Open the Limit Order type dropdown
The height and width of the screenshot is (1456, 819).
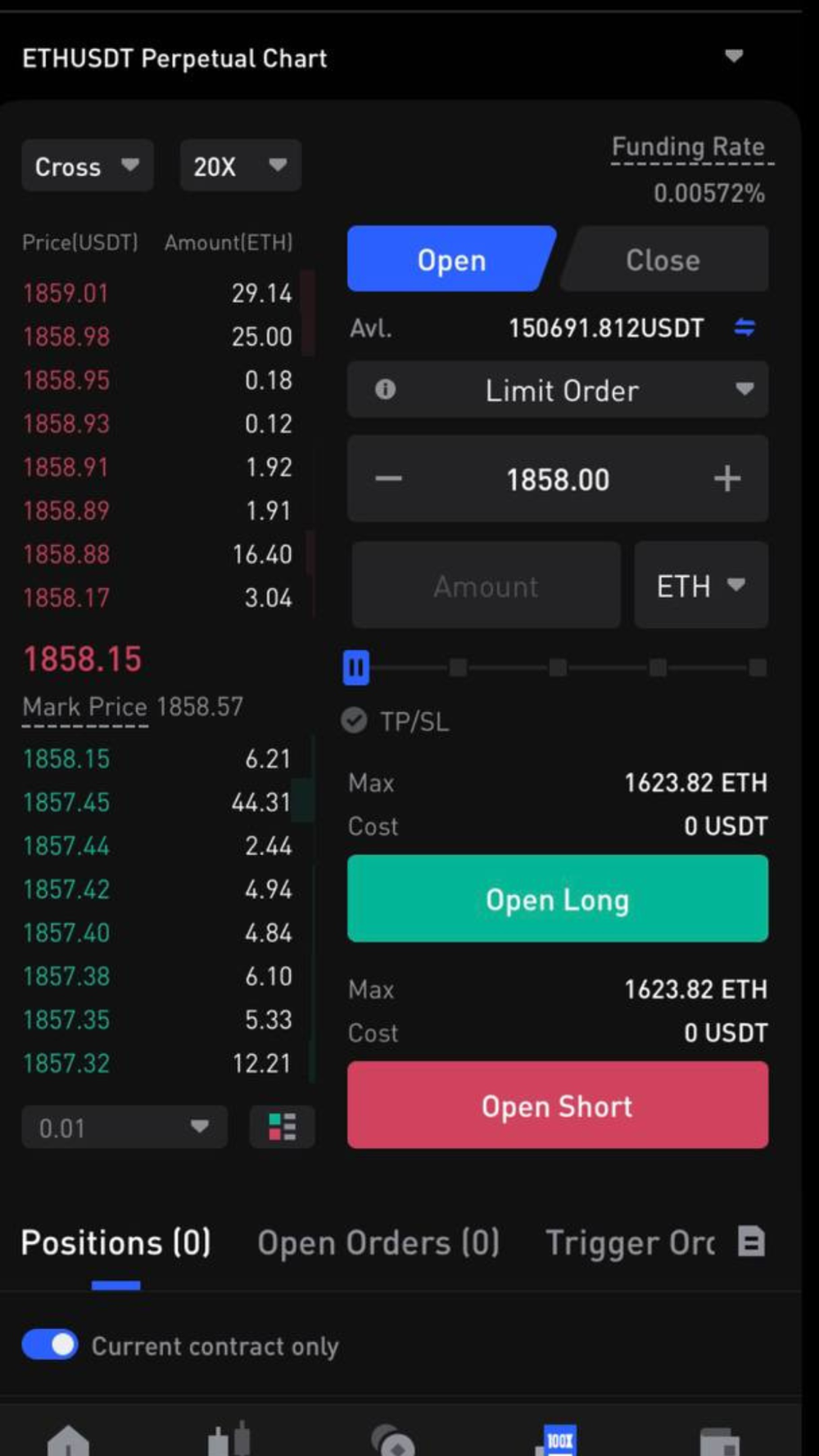pos(558,391)
